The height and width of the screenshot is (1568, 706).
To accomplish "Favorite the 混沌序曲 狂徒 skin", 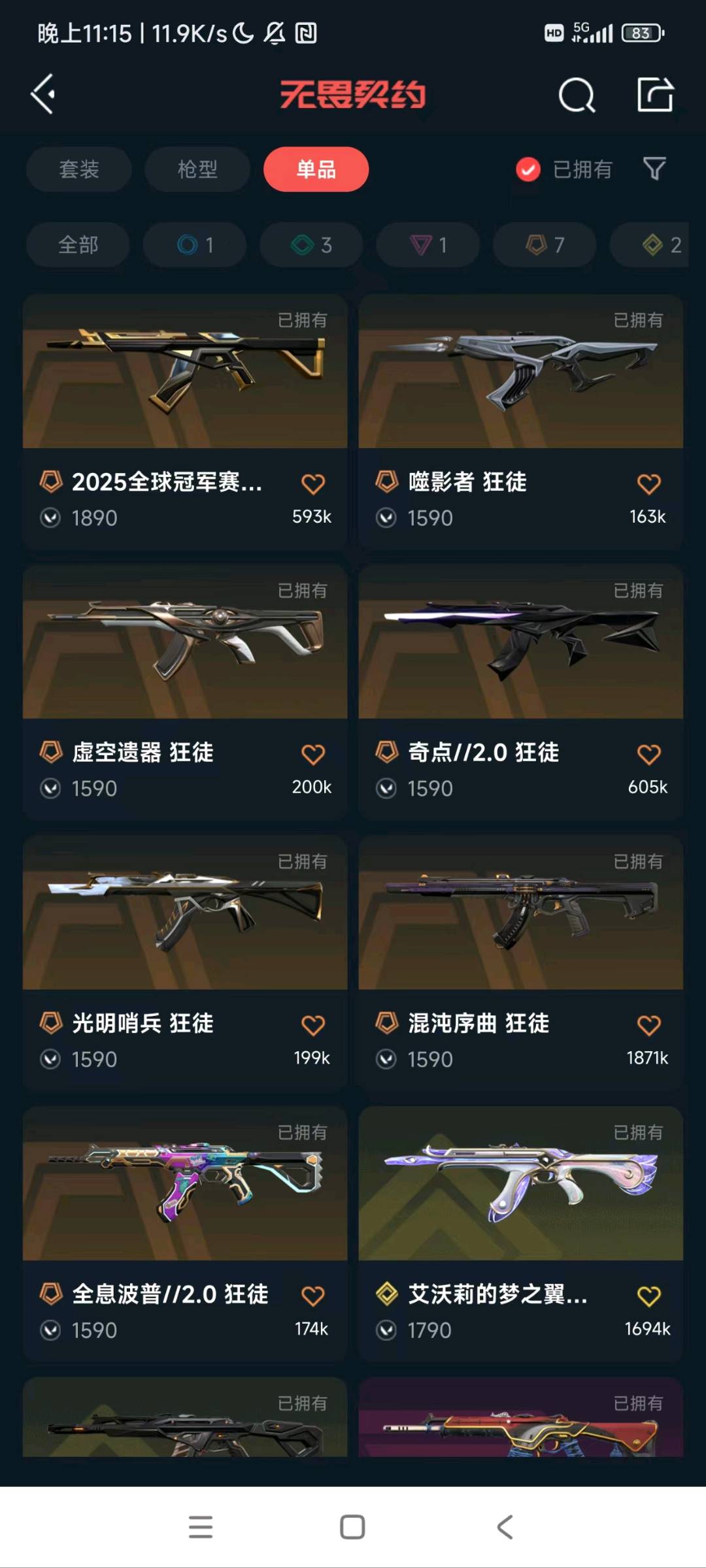I will (x=648, y=1025).
